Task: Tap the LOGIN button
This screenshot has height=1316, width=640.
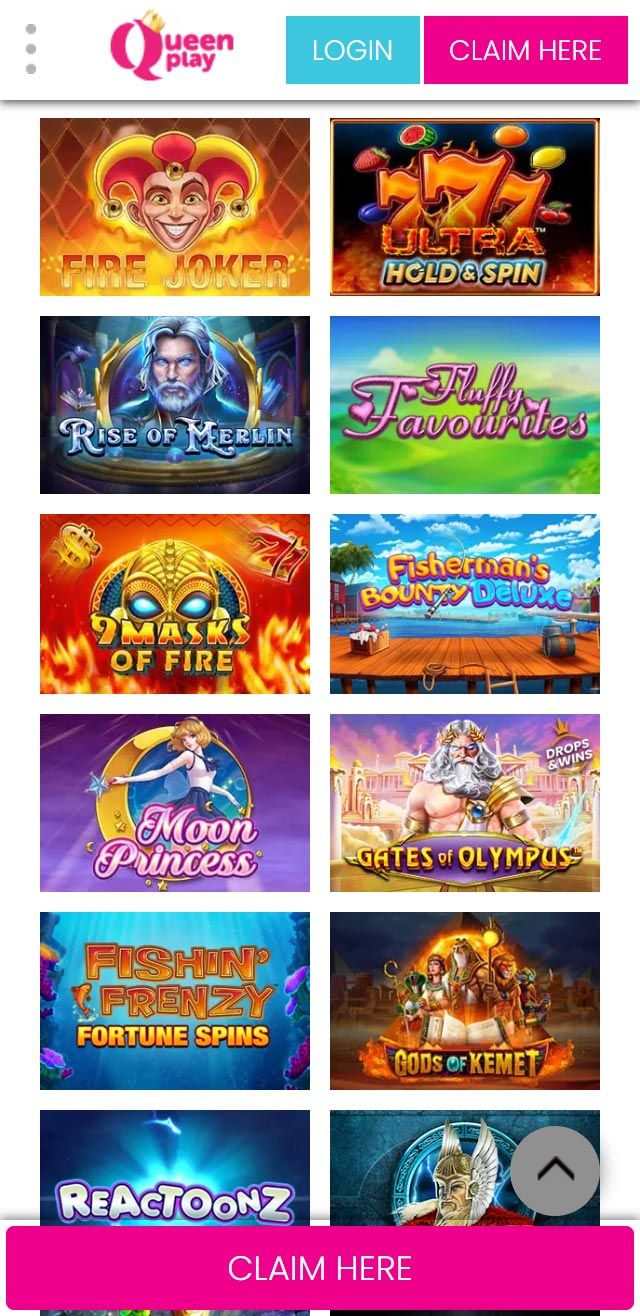Action: [352, 50]
